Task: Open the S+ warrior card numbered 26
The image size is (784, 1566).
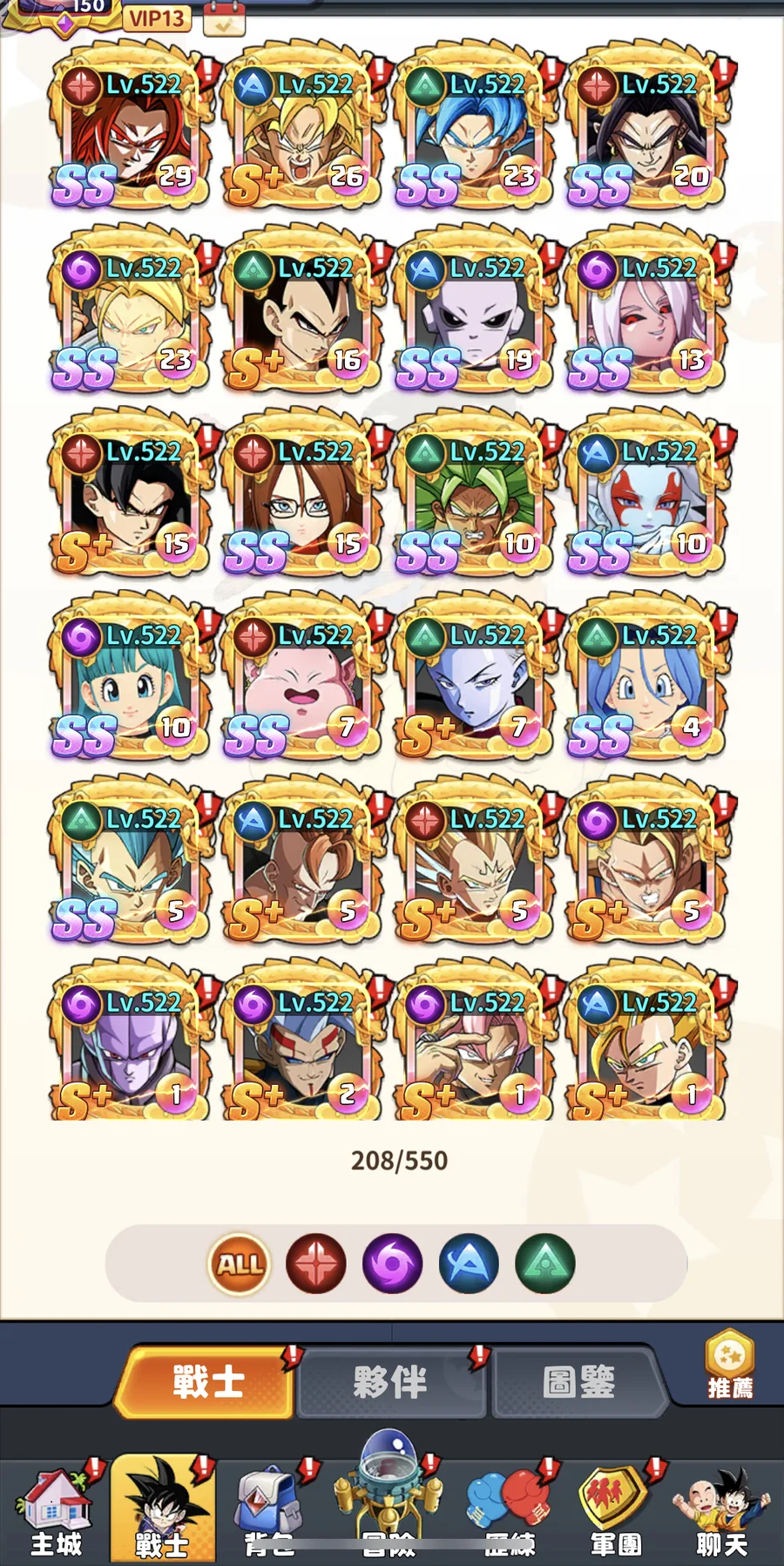Action: point(302,131)
